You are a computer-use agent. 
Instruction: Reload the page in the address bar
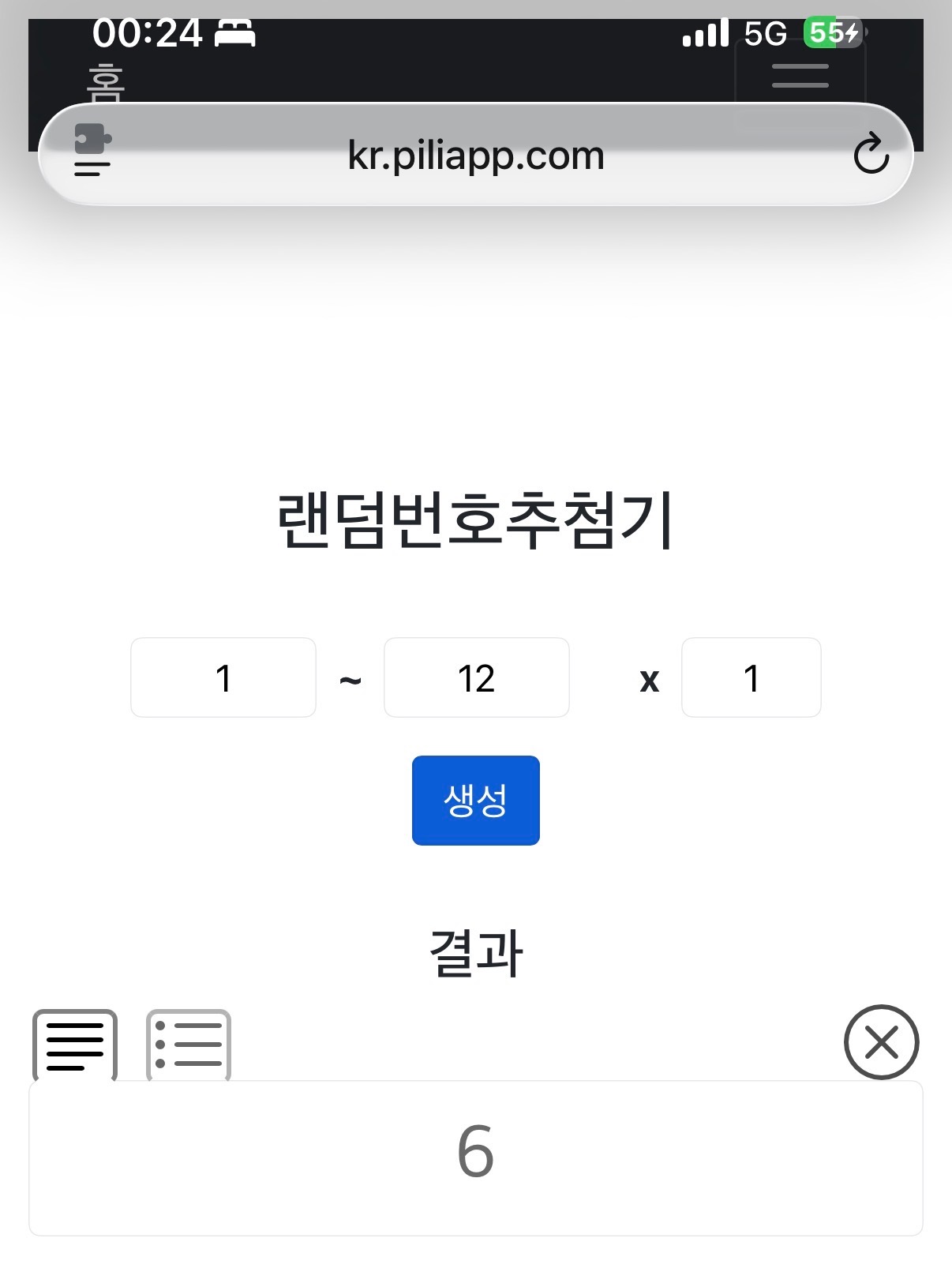click(871, 155)
